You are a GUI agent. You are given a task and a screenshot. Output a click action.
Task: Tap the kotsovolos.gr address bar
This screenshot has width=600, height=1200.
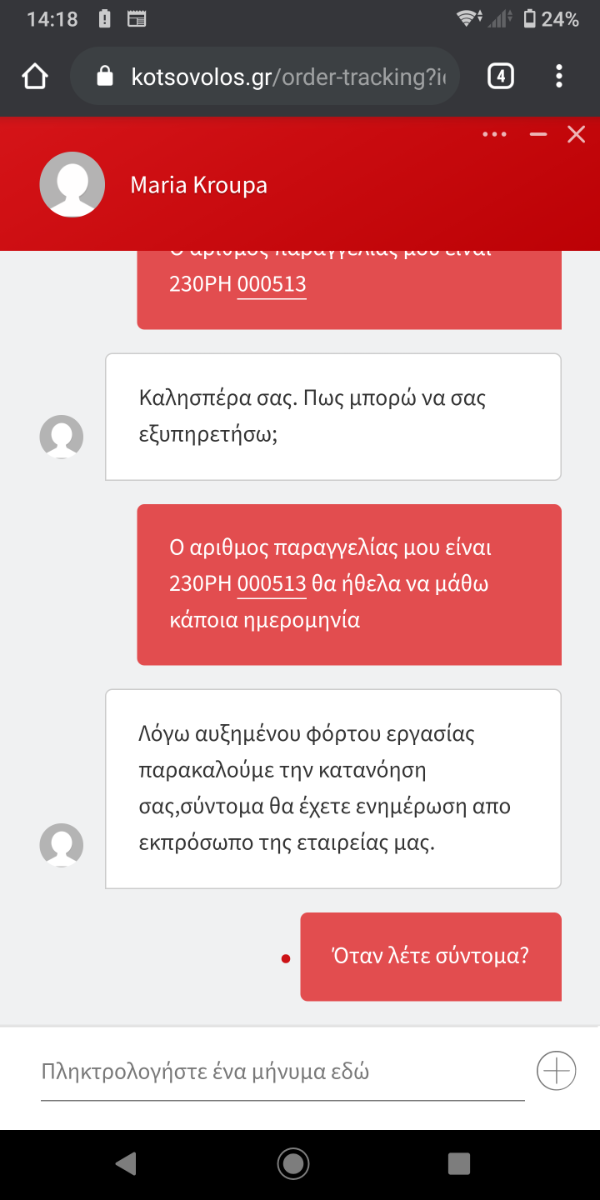pos(265,77)
